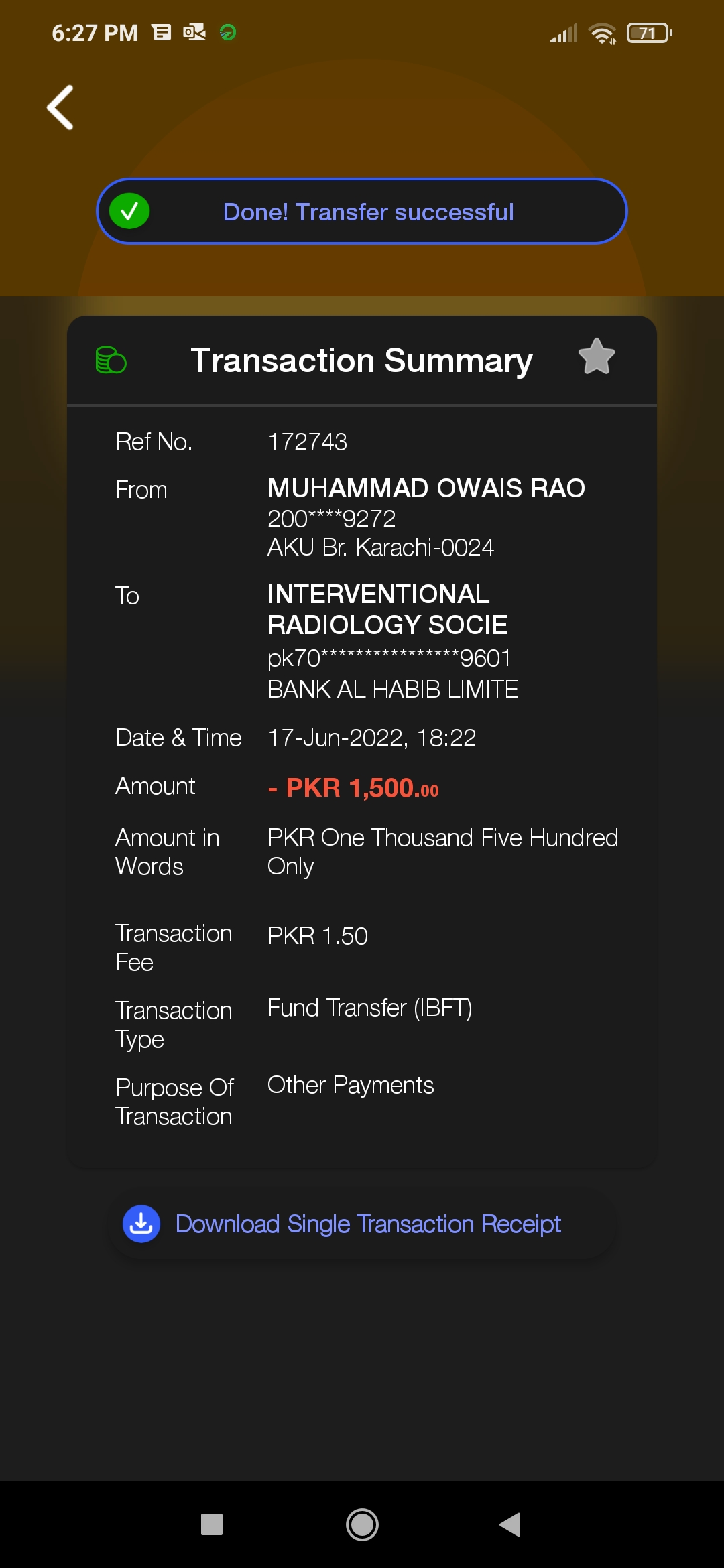724x1568 pixels.
Task: Open recent apps from the navigation bar
Action: pos(212,1524)
